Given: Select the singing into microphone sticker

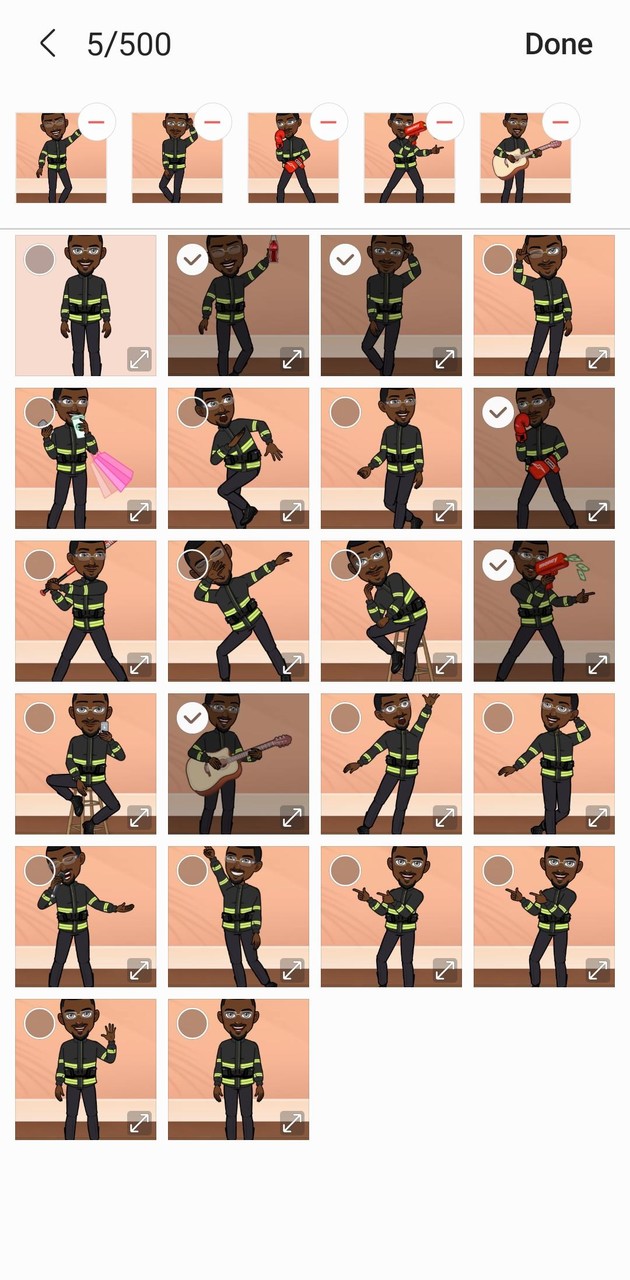Looking at the screenshot, I should coord(39,870).
